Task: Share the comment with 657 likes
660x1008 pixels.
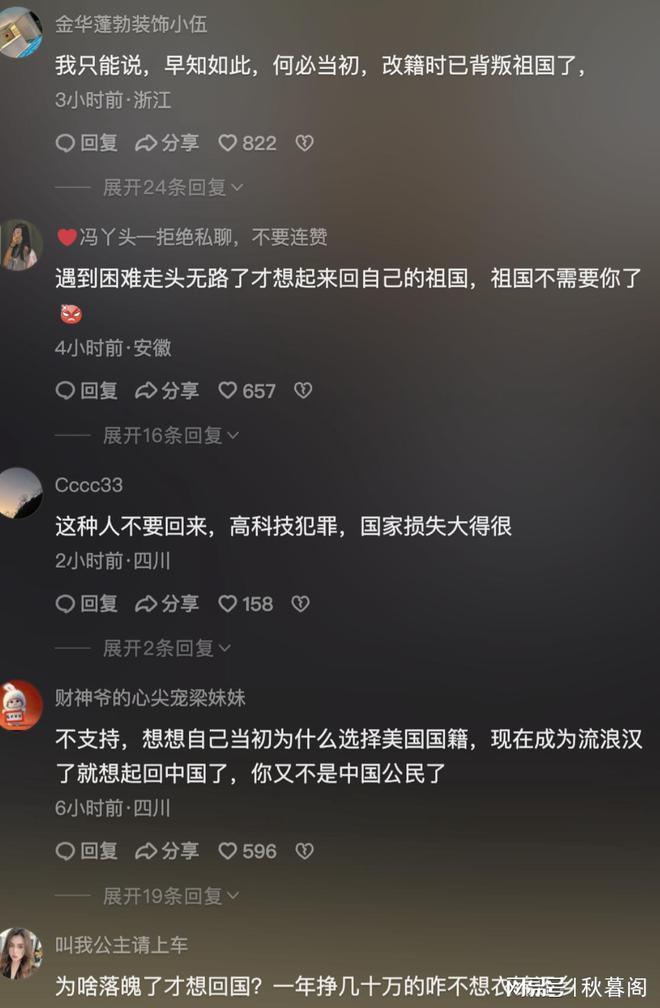Action: [x=167, y=391]
